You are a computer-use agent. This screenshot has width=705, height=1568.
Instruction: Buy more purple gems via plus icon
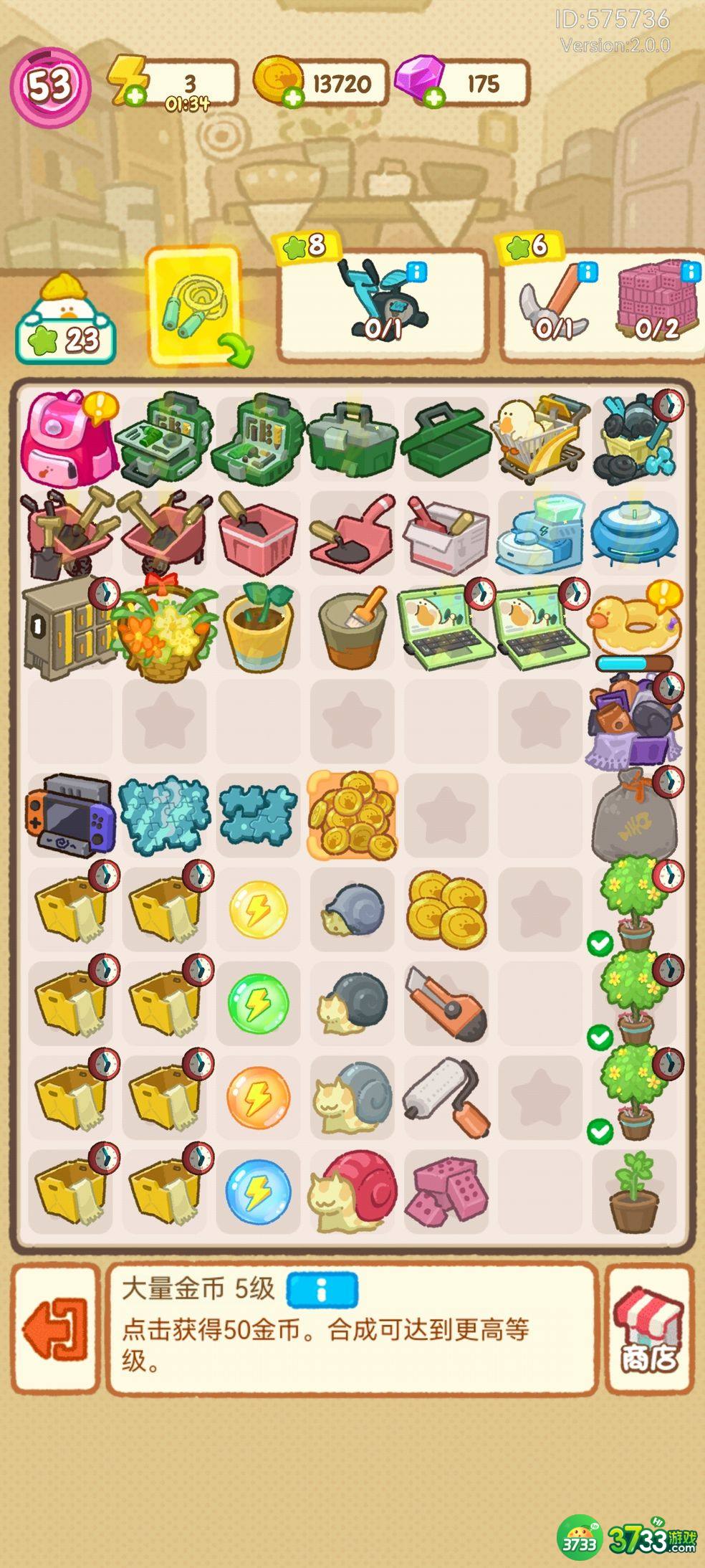pos(433,98)
